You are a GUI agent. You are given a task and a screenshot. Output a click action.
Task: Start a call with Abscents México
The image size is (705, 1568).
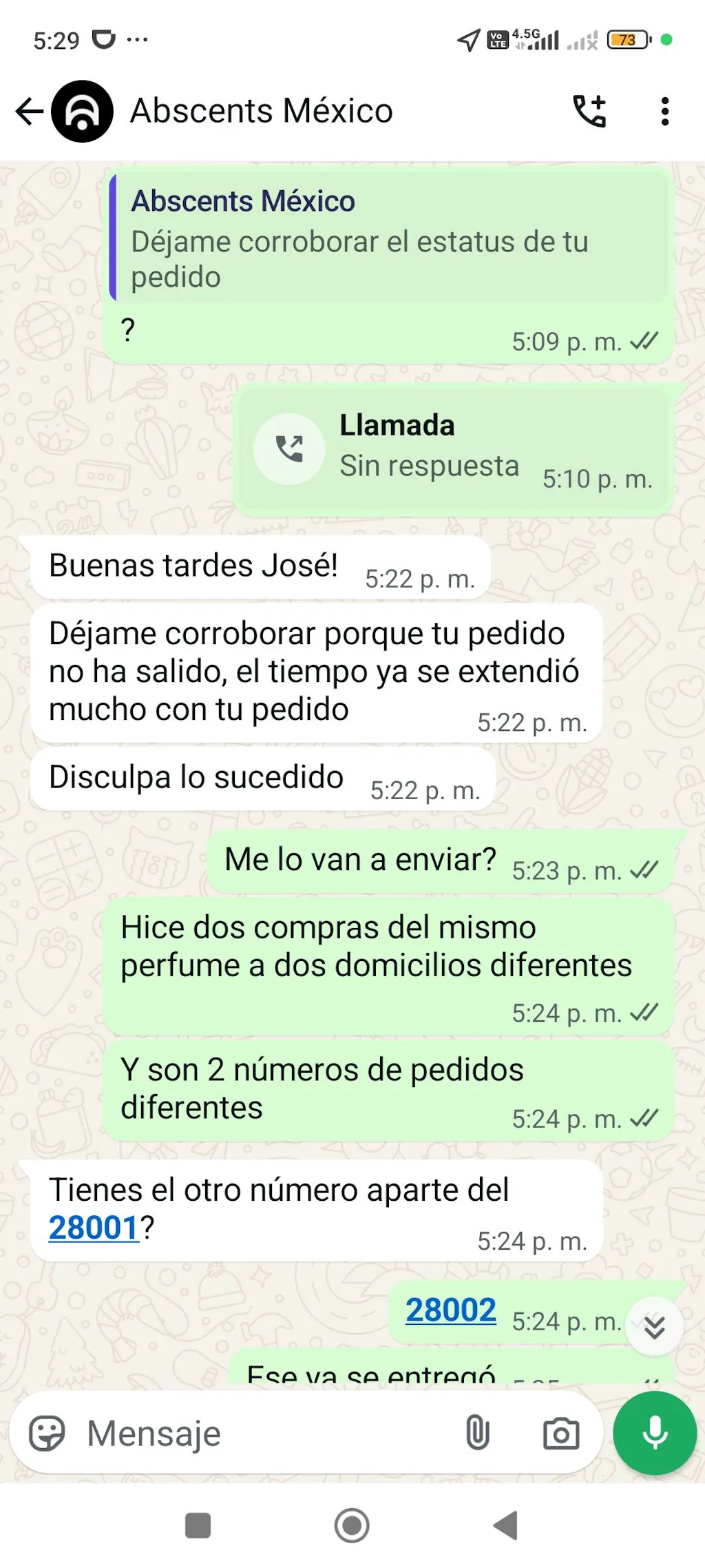tap(590, 112)
